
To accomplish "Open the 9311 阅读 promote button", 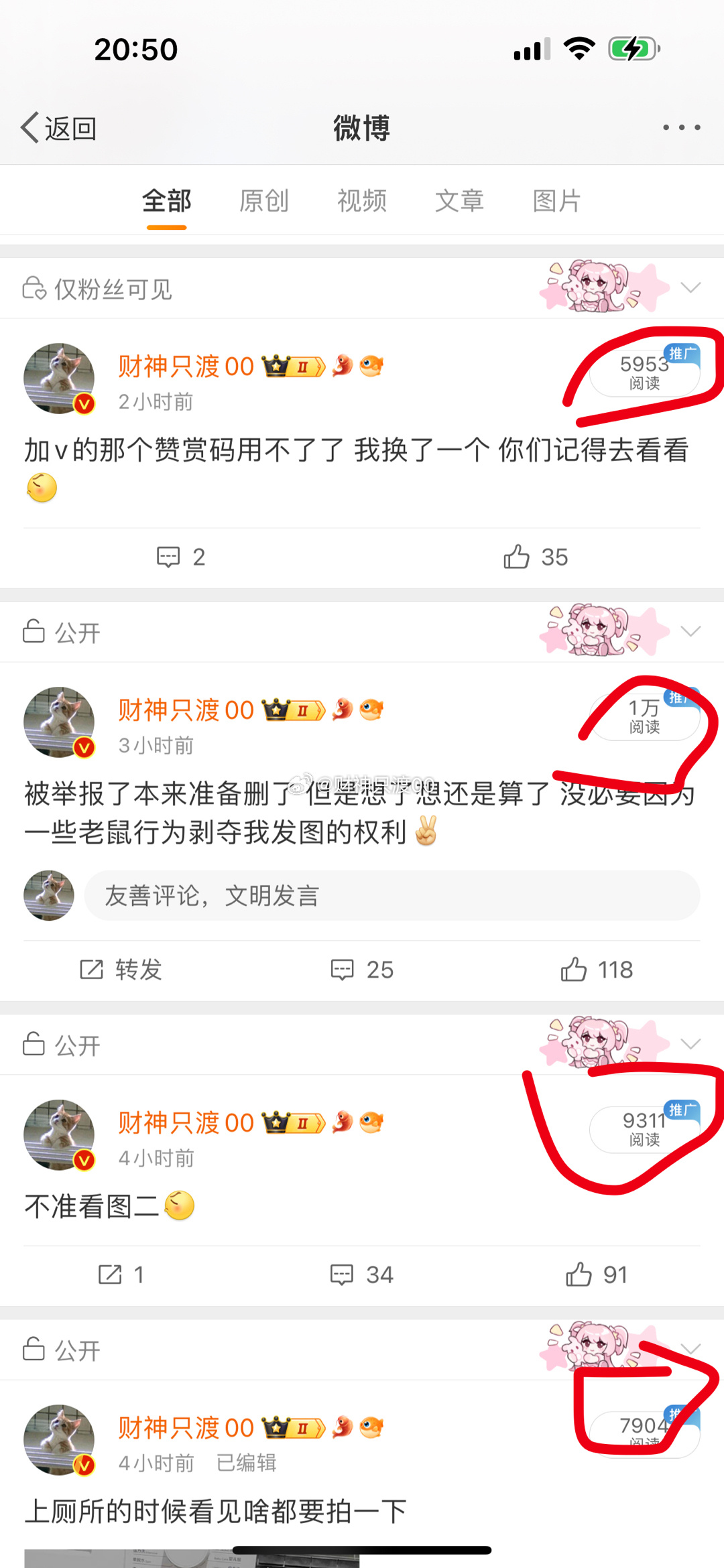I will pos(644,1129).
